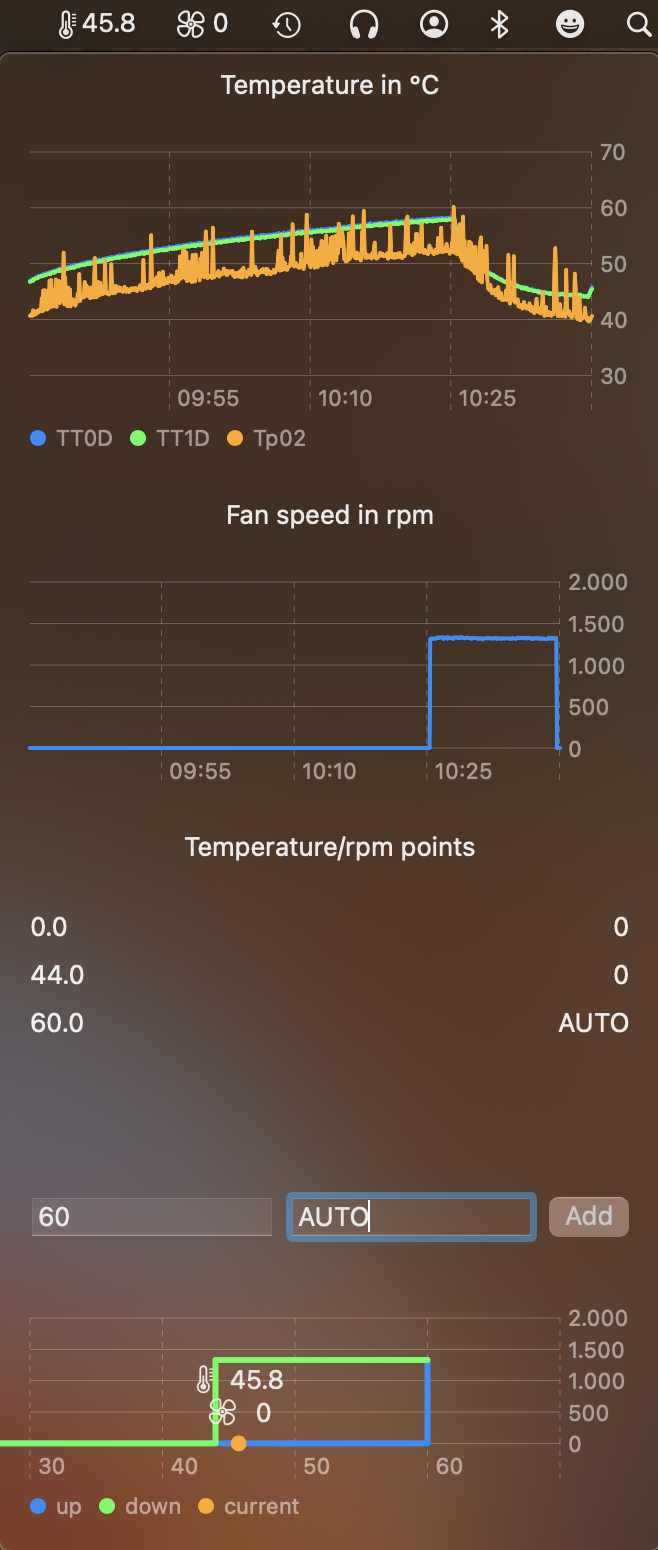Select the 60.0 AUTO point row
Image resolution: width=658 pixels, height=1550 pixels.
pyautogui.click(x=329, y=1023)
